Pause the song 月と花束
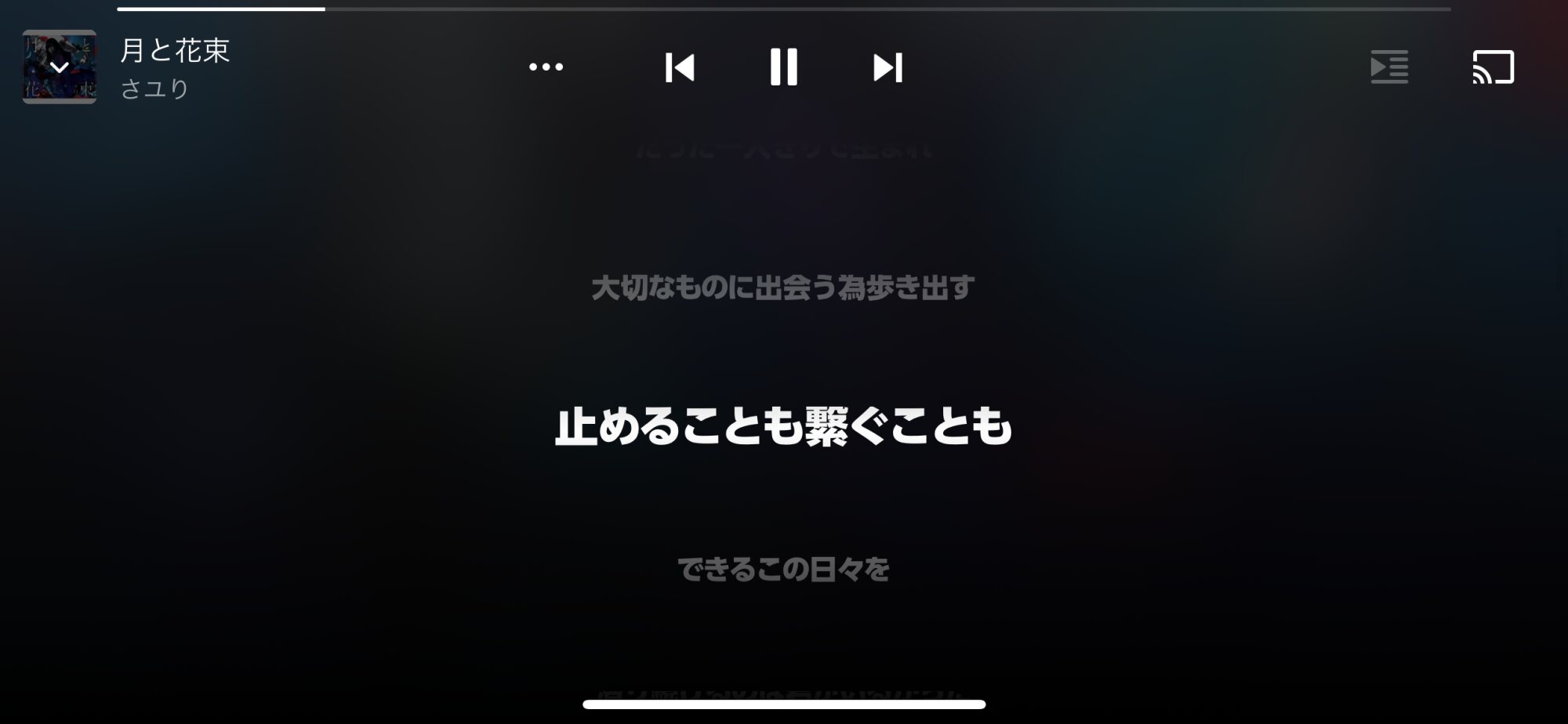This screenshot has height=724, width=1568. 783,67
